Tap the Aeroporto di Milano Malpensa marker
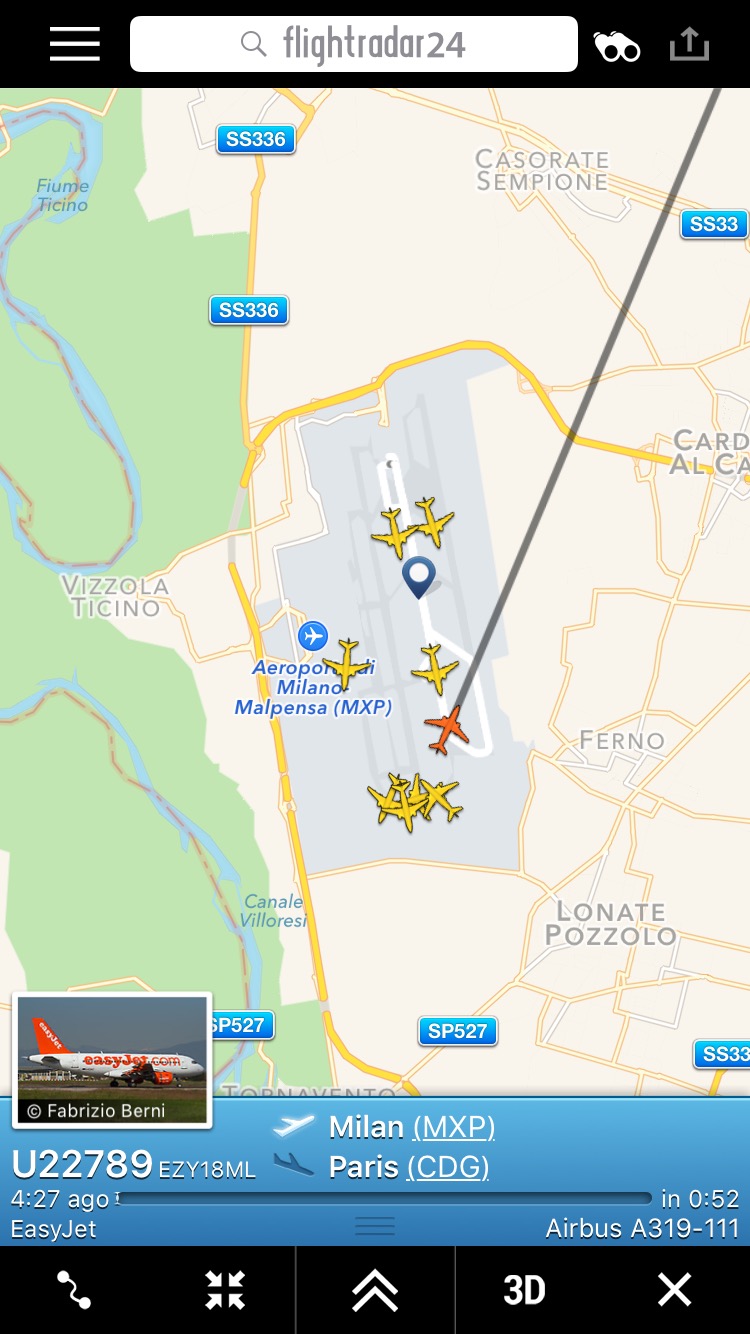Viewport: 750px width, 1334px height. 313,635
